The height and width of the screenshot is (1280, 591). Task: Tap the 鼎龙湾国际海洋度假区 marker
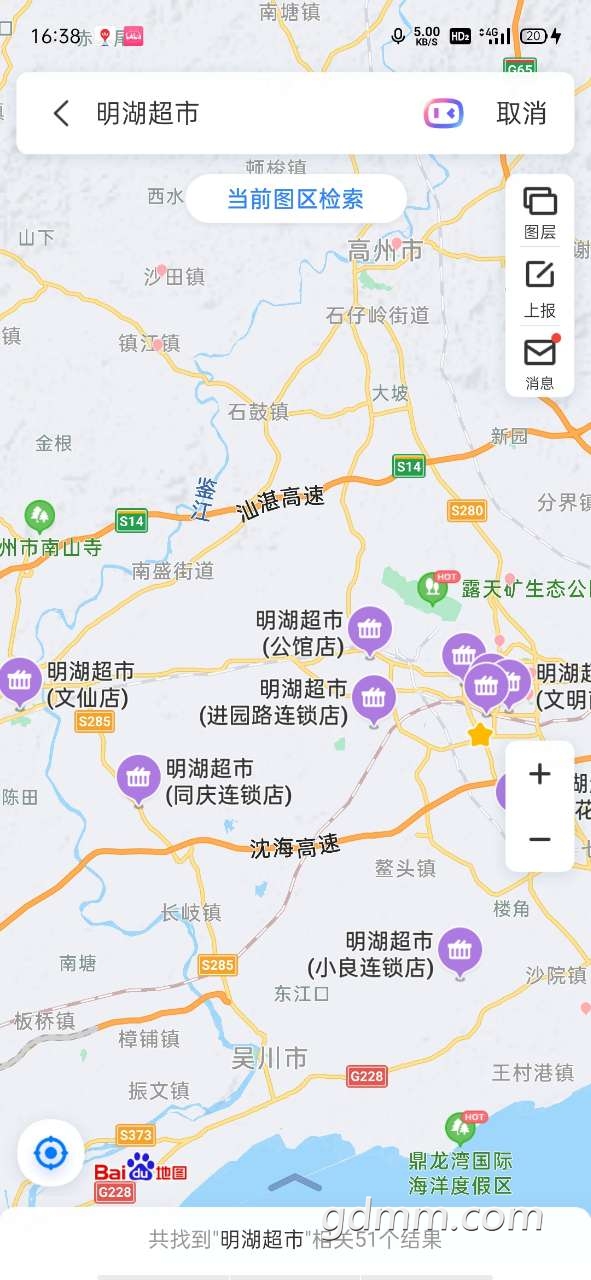461,1129
